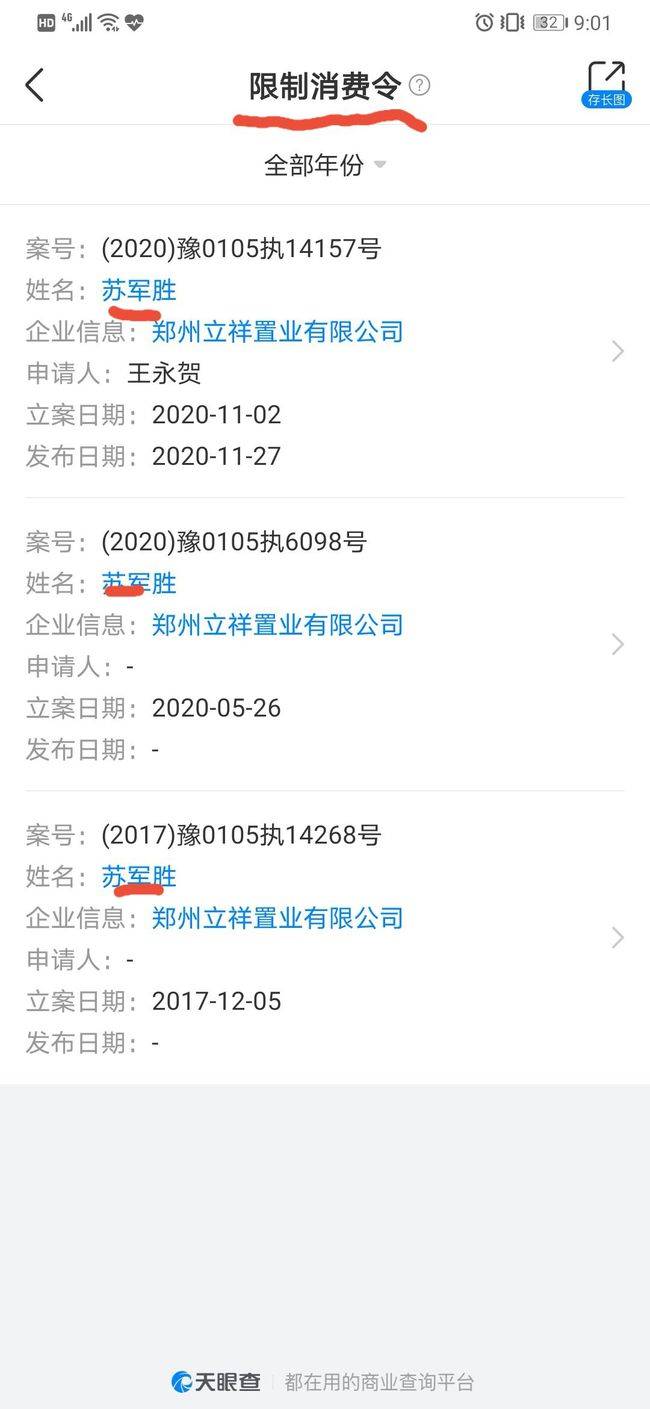Image resolution: width=650 pixels, height=1409 pixels.
Task: Open 苏军胜 link in case 14268
Action: click(139, 877)
